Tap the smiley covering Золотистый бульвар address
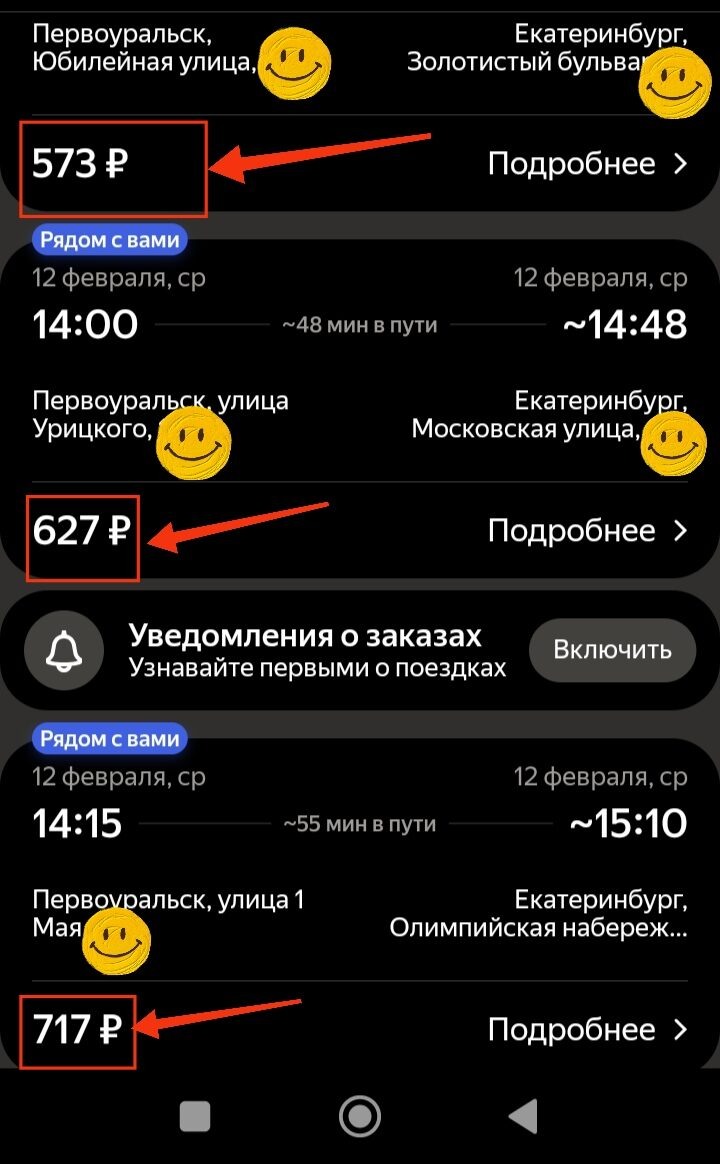 [677, 82]
